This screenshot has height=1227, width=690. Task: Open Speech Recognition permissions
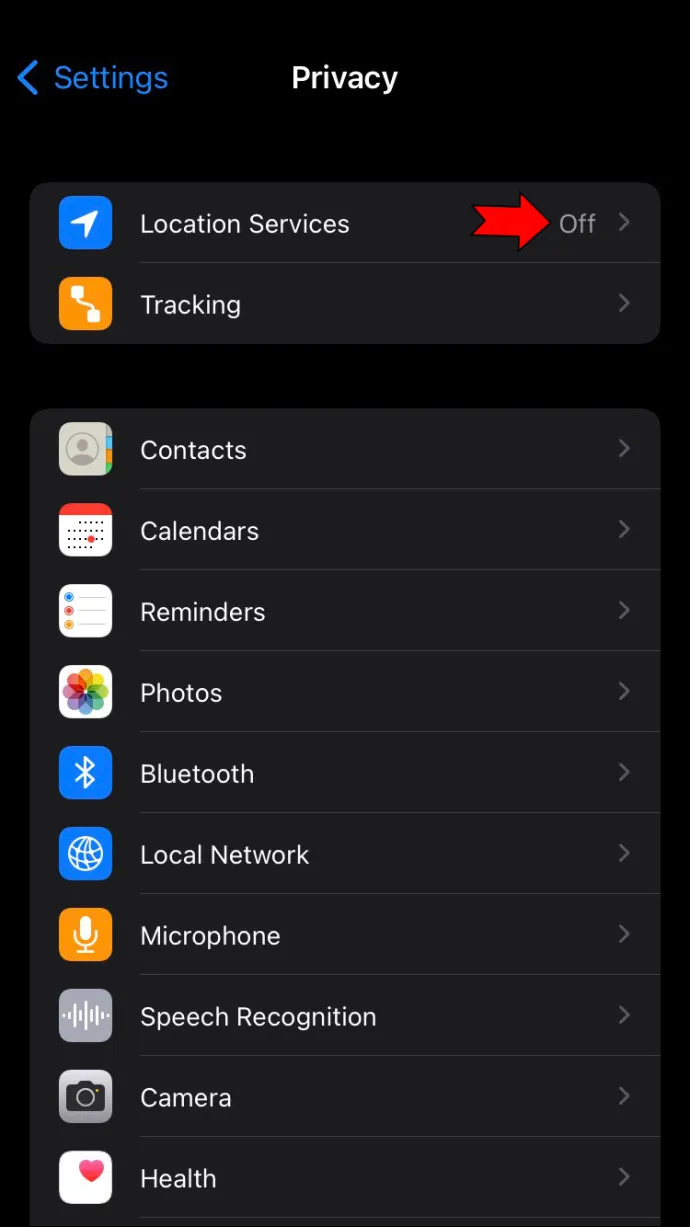(x=345, y=1016)
